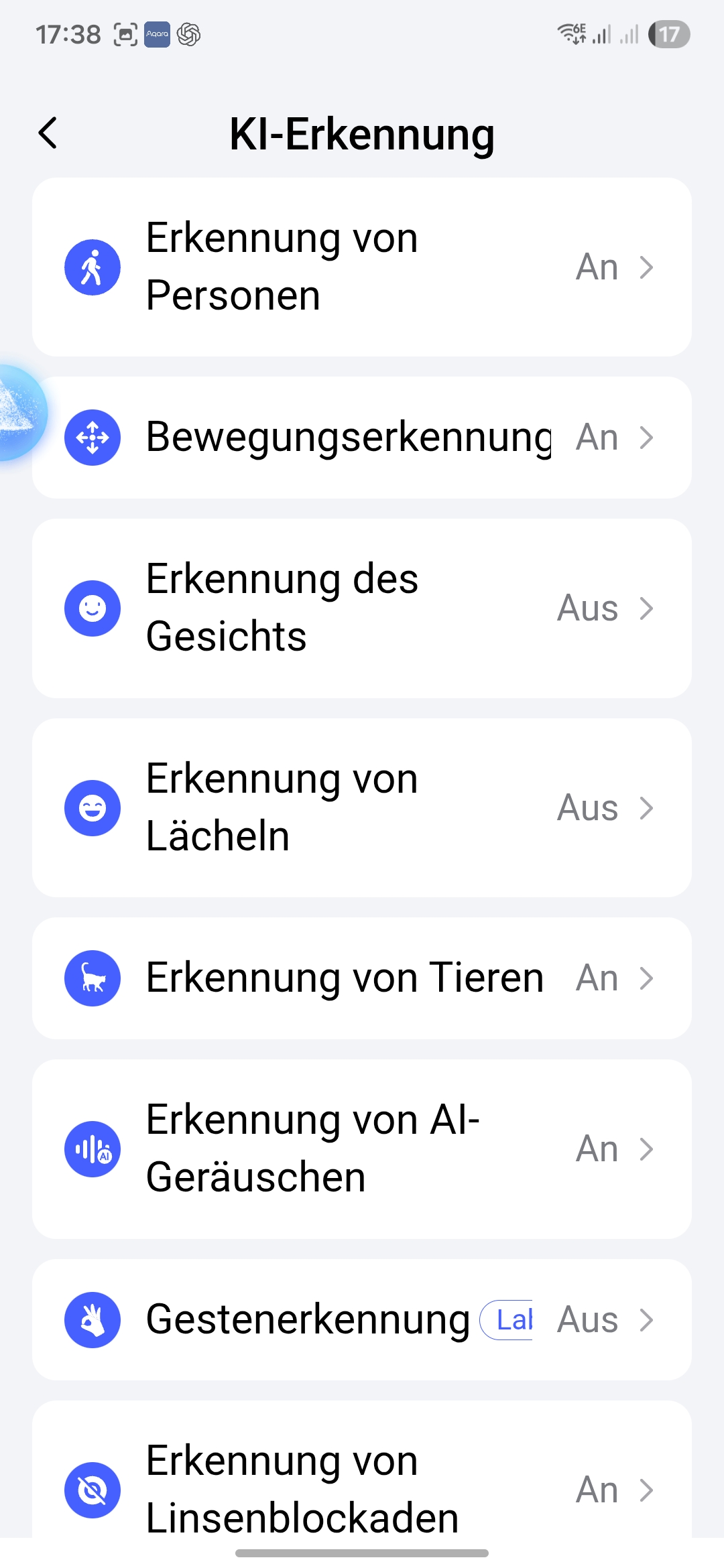Image resolution: width=724 pixels, height=1568 pixels.
Task: Tap Erkennung von AI-Geräuschen row
Action: 362,1149
